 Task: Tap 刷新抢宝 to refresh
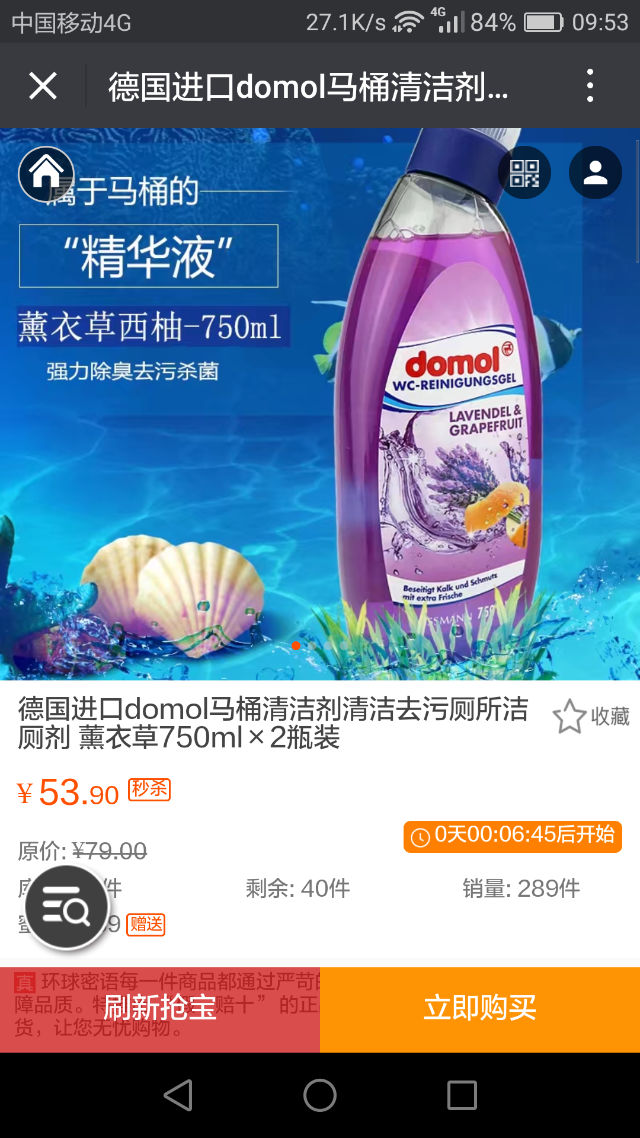pos(160,1010)
